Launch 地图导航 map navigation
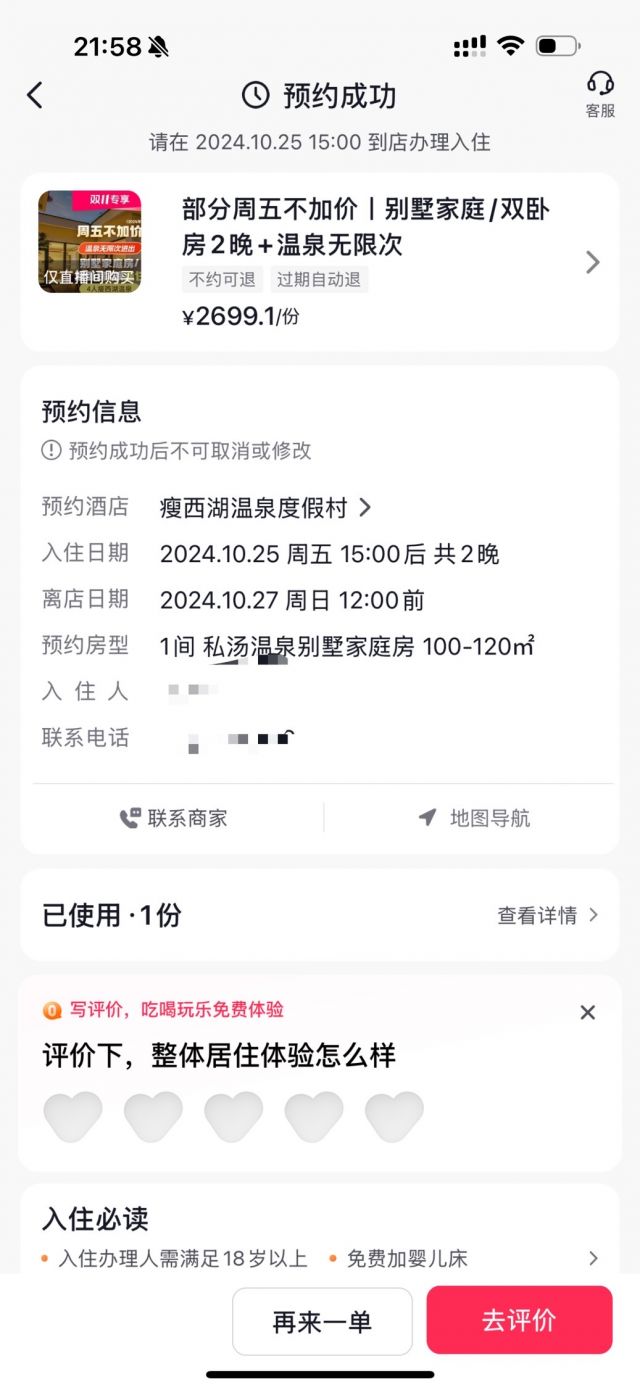 pyautogui.click(x=474, y=818)
